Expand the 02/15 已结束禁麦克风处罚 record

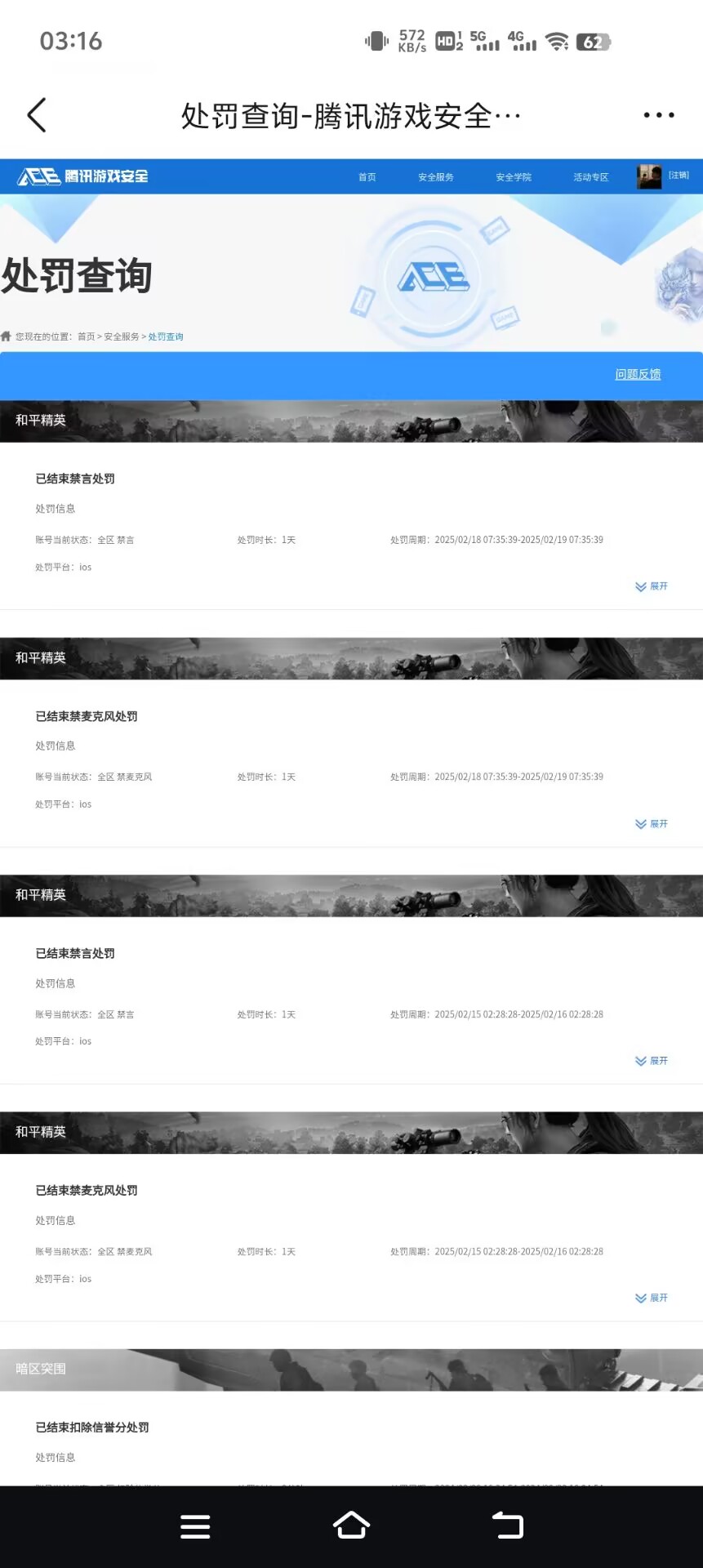652,1298
